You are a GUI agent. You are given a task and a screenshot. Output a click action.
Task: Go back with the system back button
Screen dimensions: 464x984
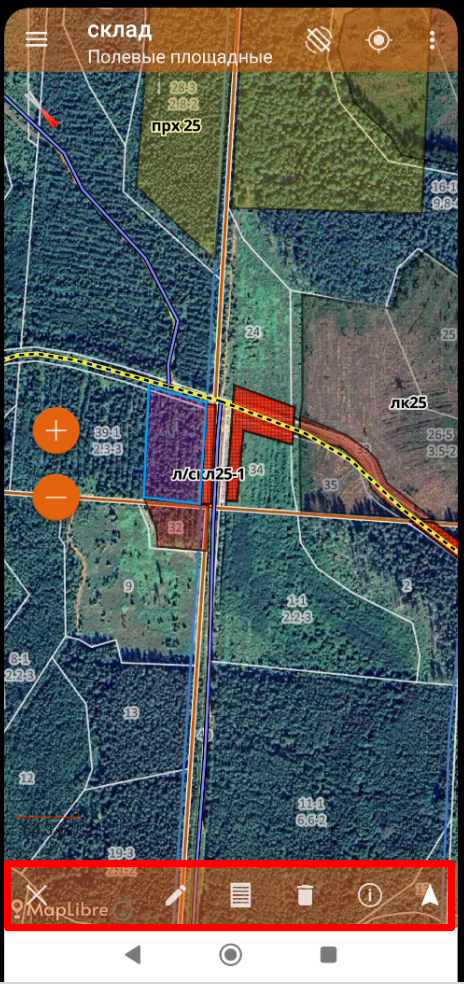coord(132,955)
